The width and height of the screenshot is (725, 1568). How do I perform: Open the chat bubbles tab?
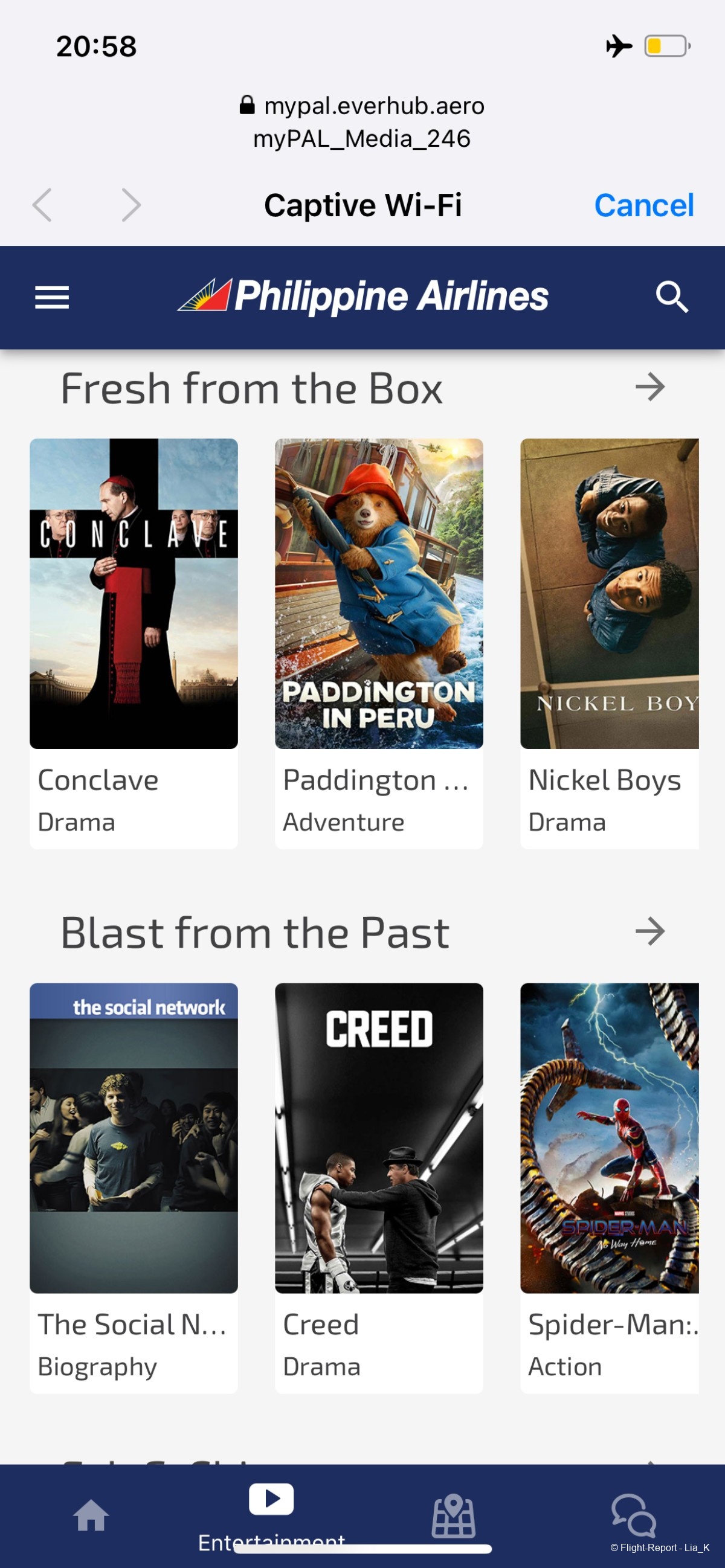pos(633,1515)
